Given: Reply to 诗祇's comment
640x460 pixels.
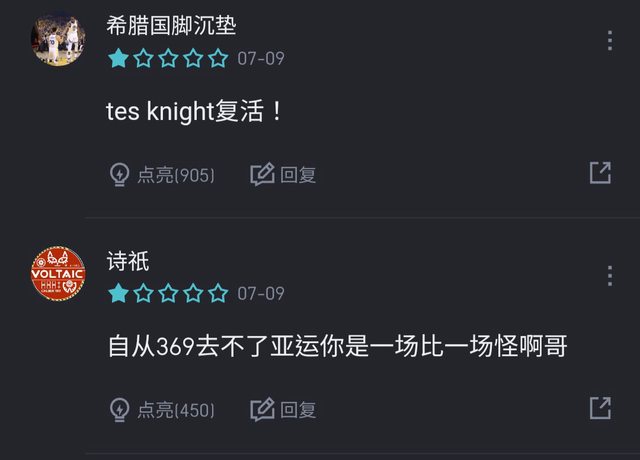Looking at the screenshot, I should coord(283,409).
